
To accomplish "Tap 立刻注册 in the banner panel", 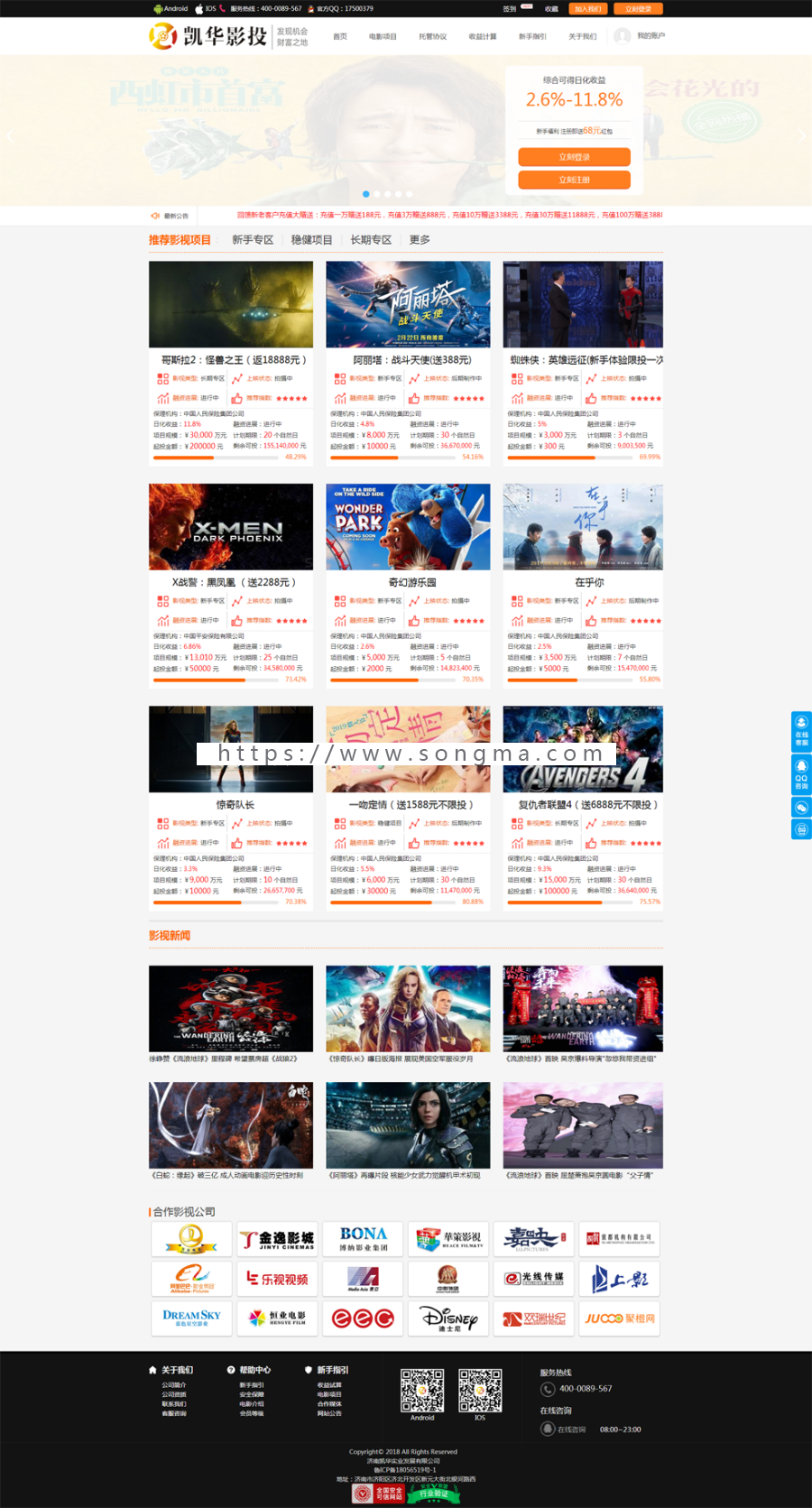I will point(574,180).
